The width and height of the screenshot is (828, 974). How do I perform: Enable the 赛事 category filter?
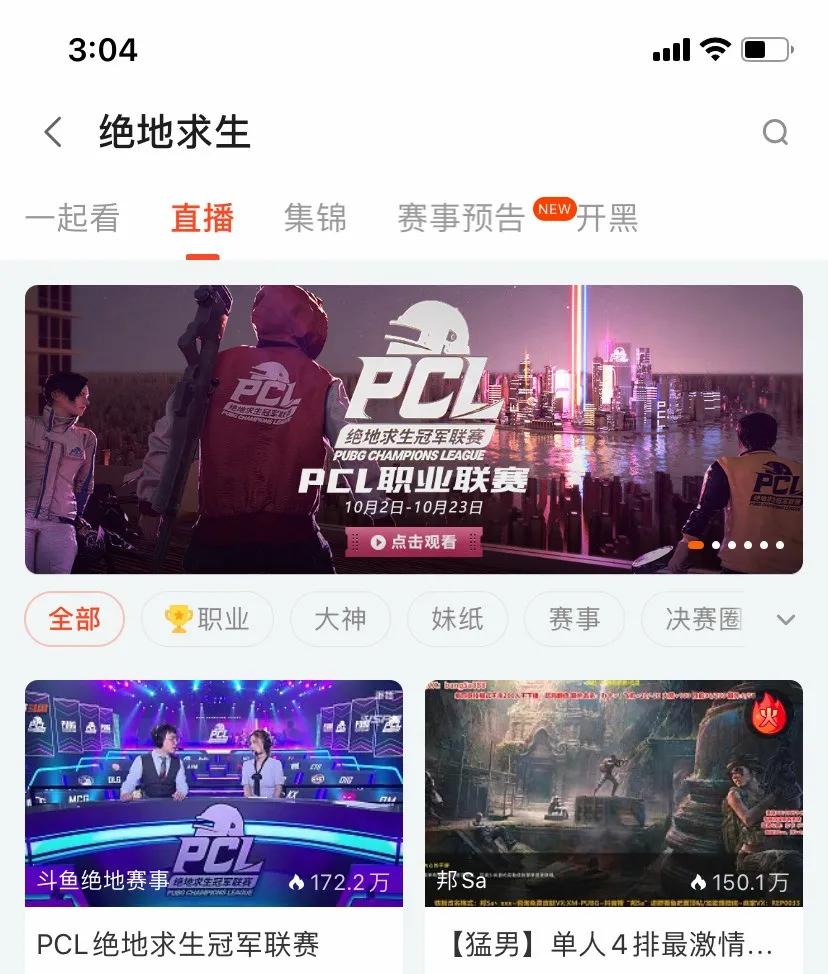tap(574, 619)
